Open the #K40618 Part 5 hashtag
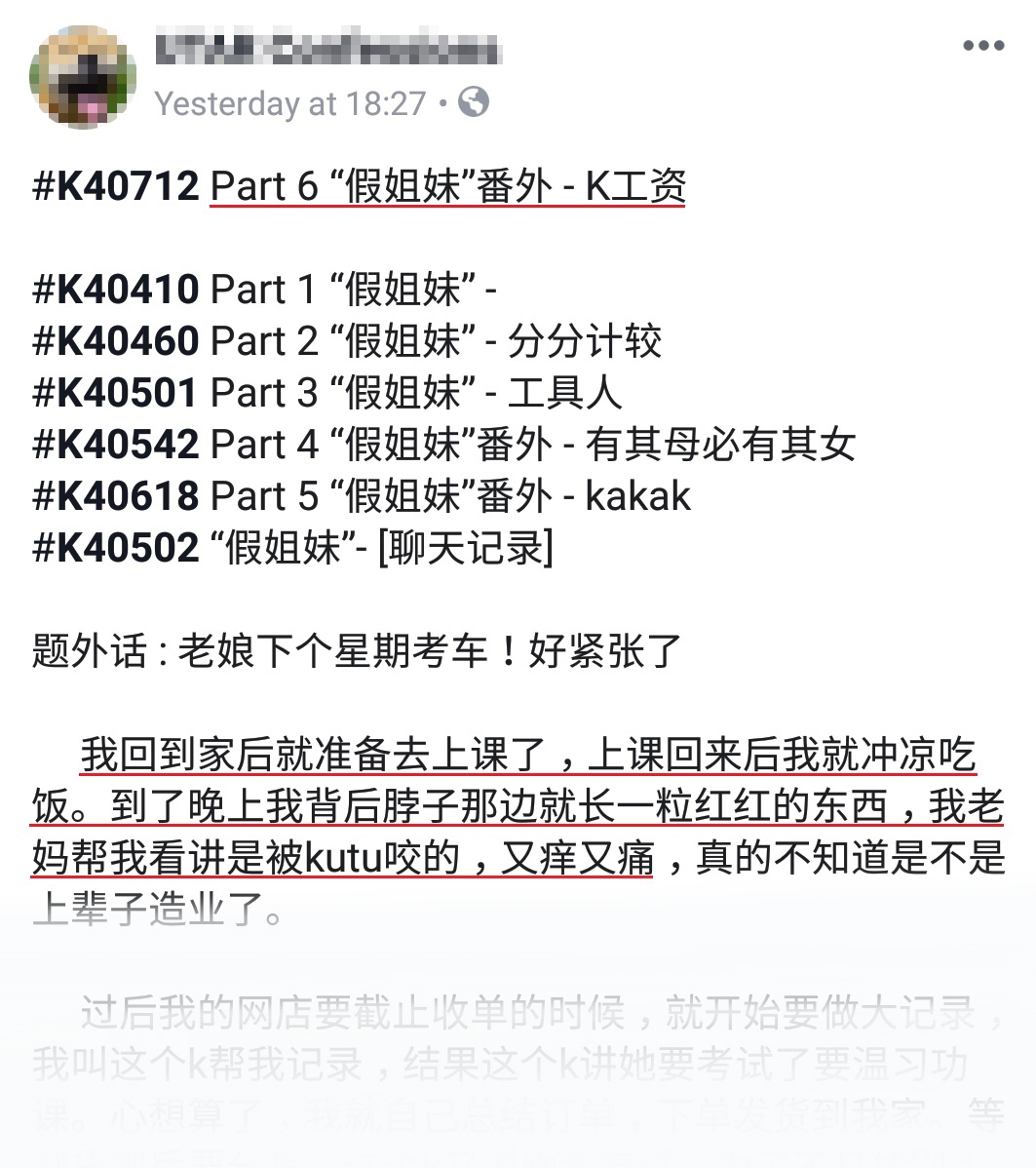This screenshot has height=1168, width=1036. [x=116, y=496]
